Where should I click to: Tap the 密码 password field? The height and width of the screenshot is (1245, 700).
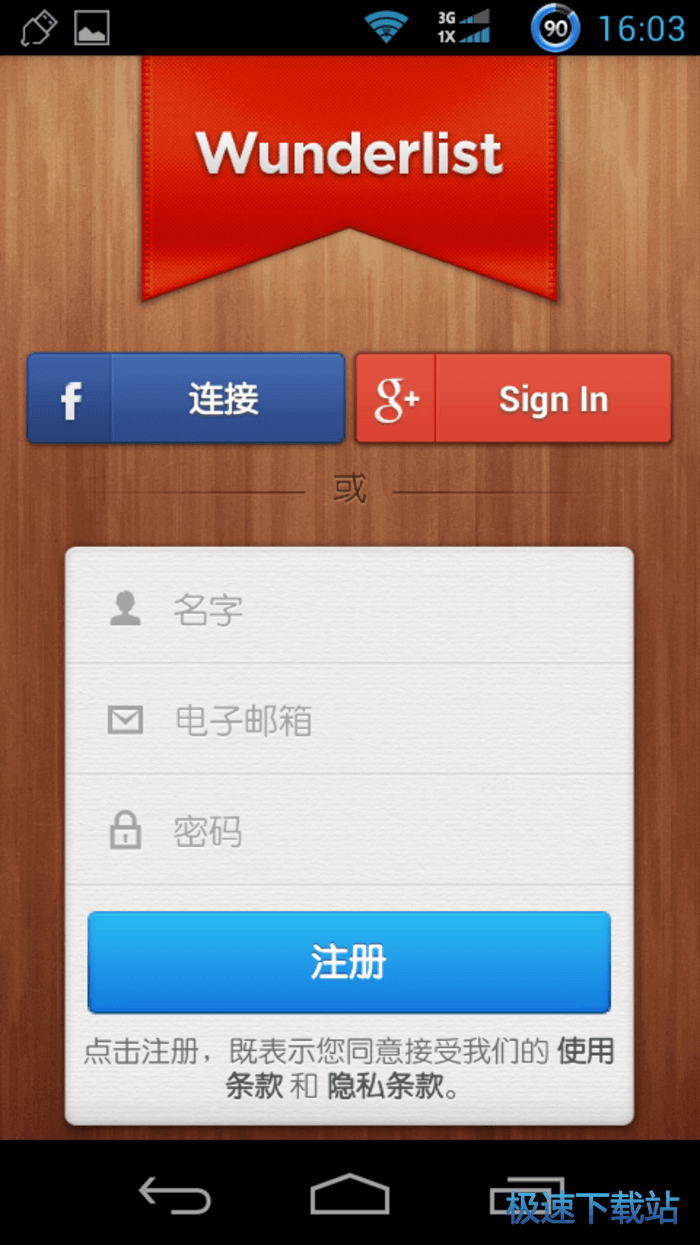point(380,832)
